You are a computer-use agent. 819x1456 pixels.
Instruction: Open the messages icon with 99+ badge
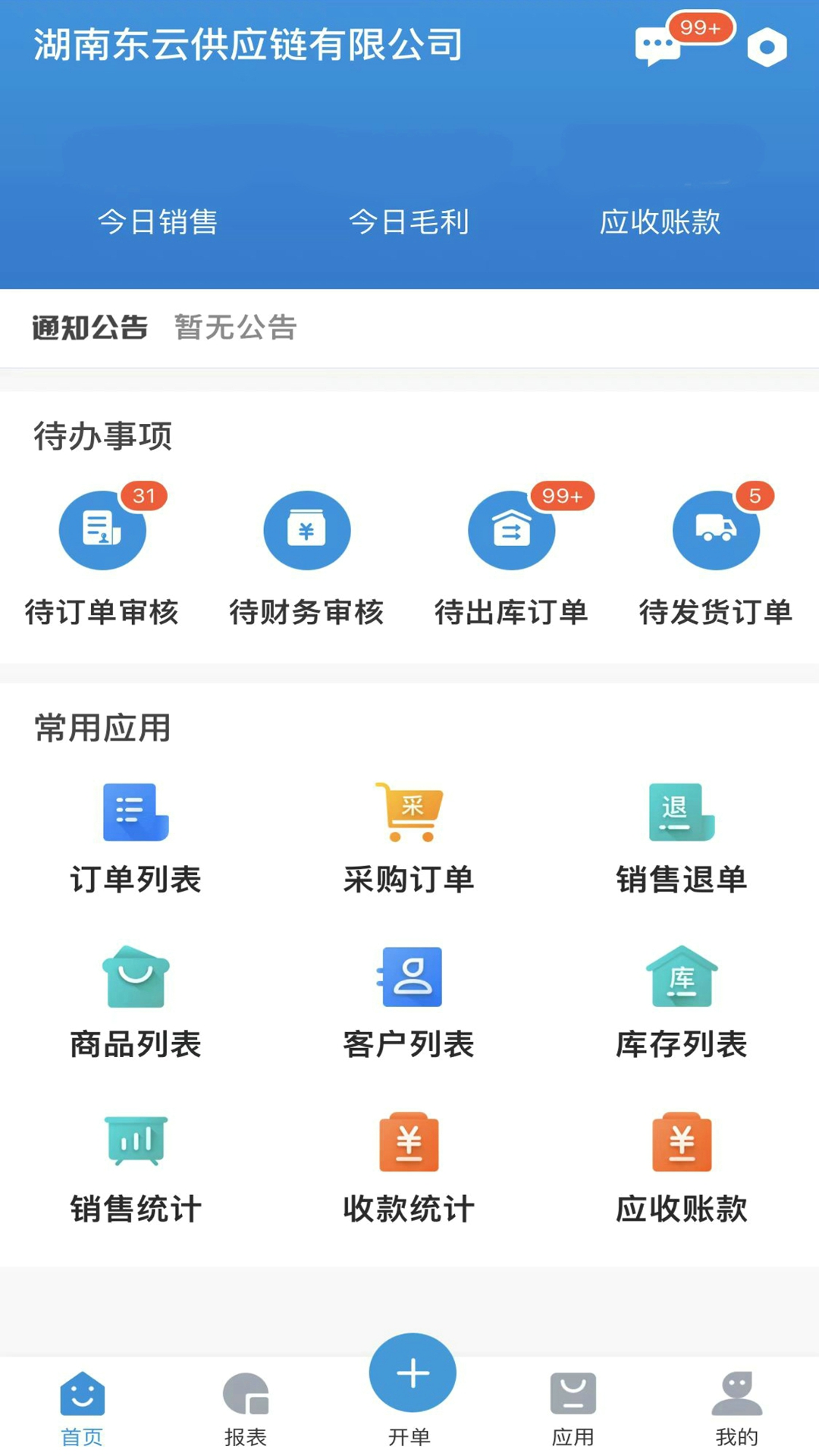click(x=658, y=45)
